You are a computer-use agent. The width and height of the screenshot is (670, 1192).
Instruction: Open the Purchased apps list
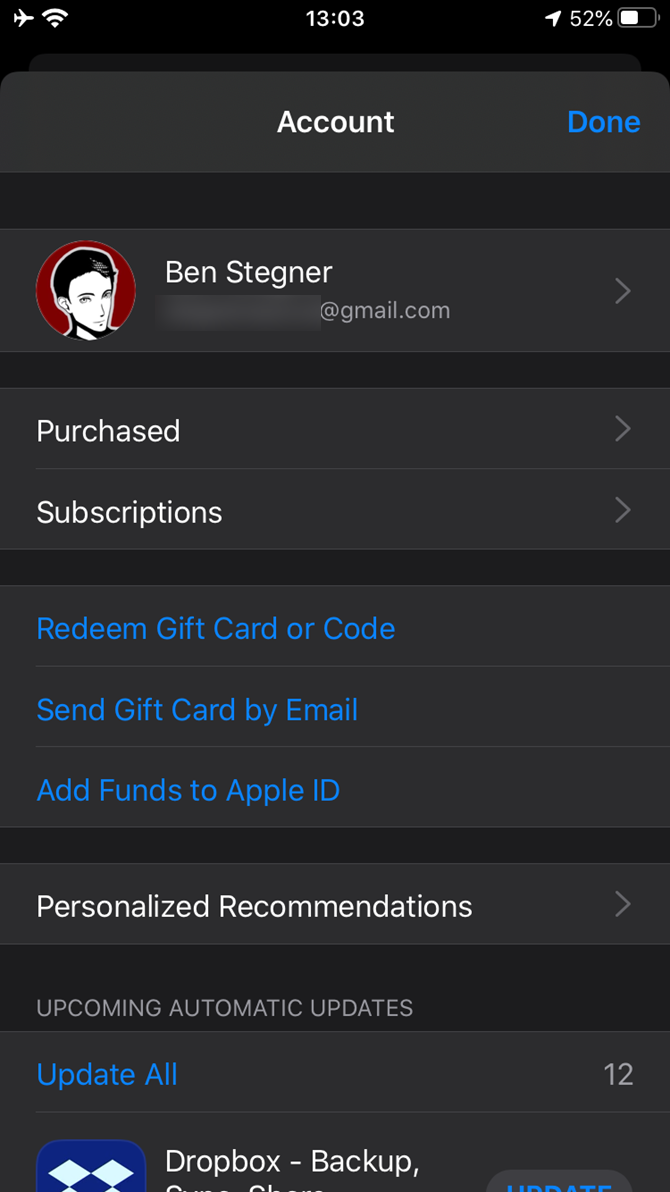coord(334,430)
